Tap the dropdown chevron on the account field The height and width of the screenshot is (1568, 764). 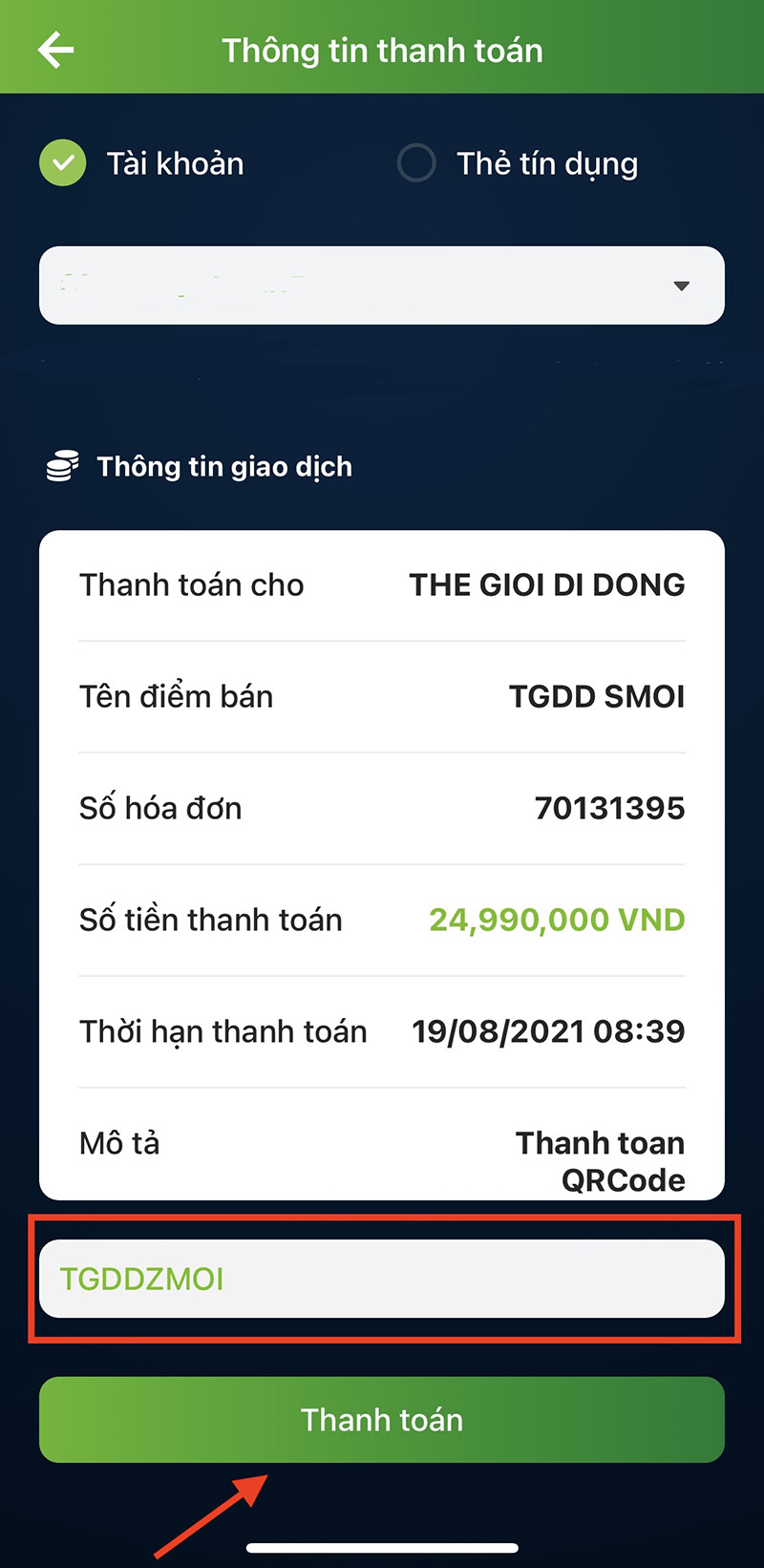682,285
